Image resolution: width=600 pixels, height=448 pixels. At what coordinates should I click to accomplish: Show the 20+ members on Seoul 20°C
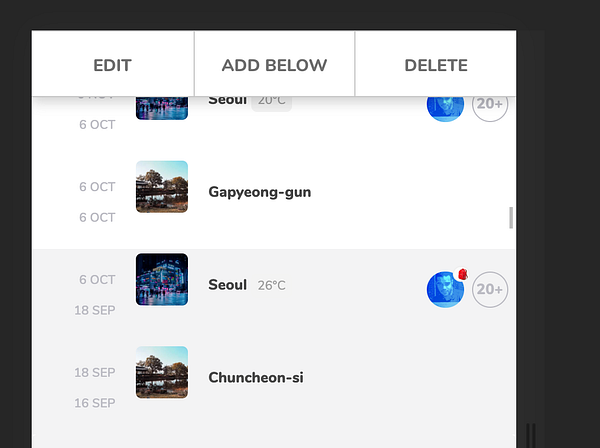point(490,104)
